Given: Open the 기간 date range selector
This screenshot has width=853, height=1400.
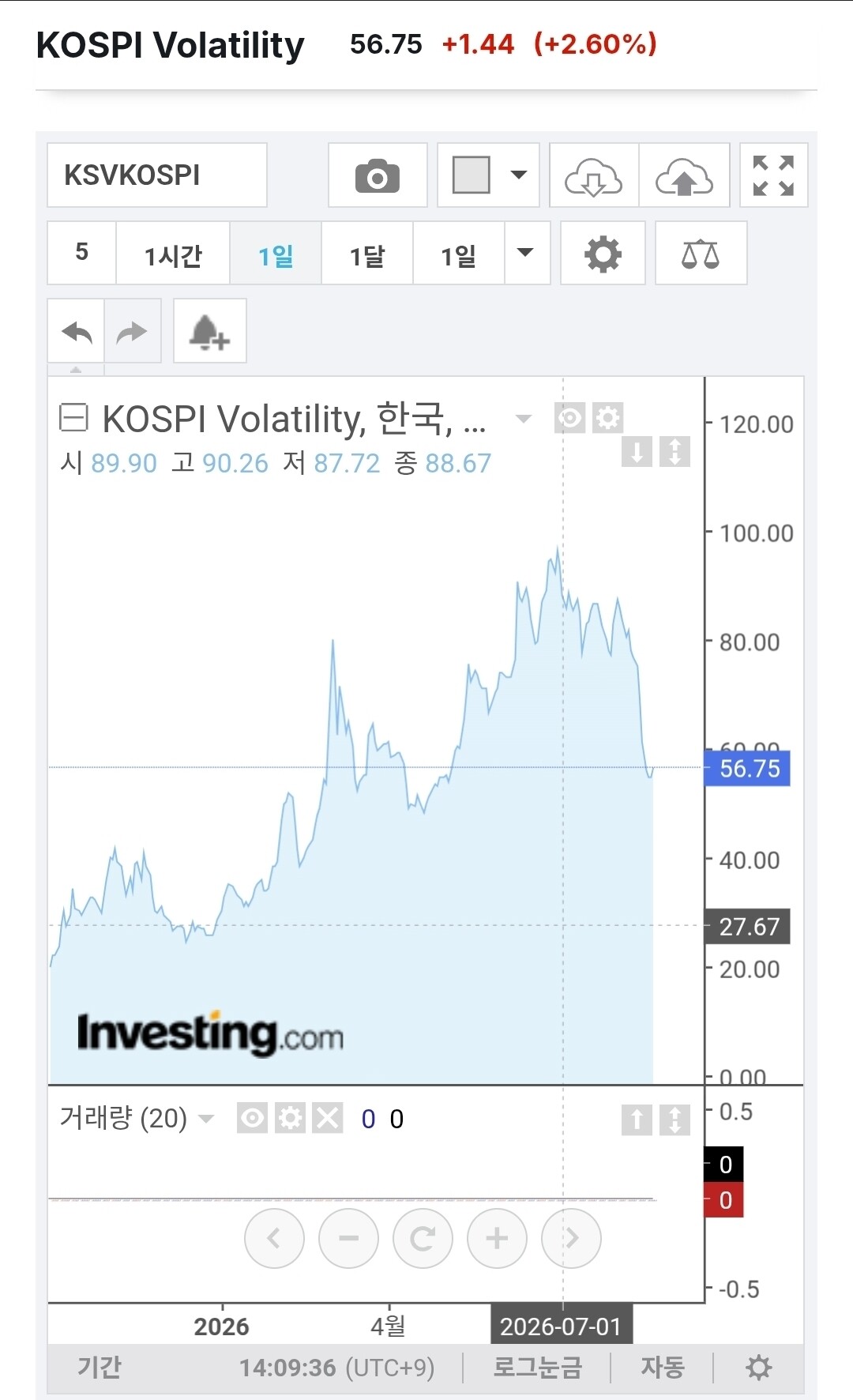Looking at the screenshot, I should (x=100, y=1368).
